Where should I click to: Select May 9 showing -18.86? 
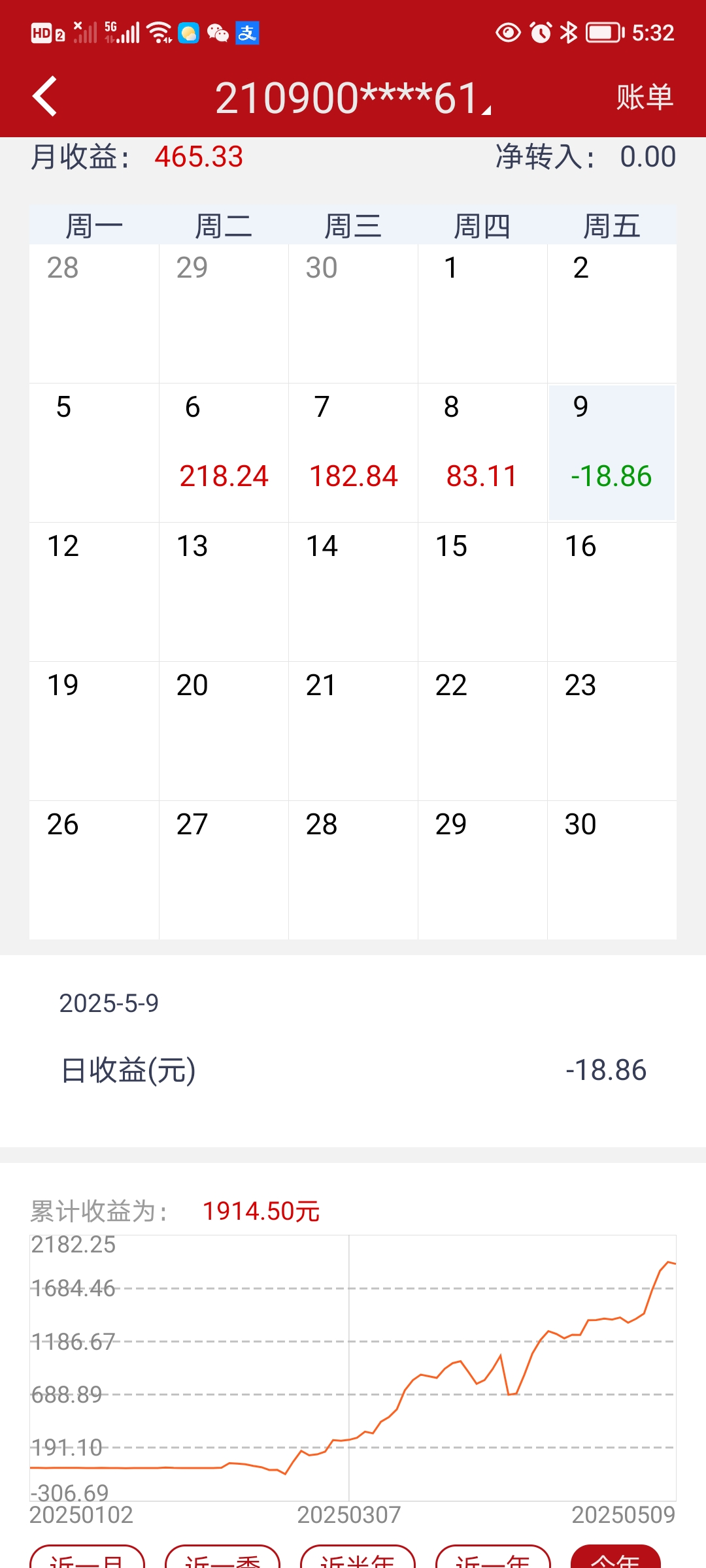point(612,453)
